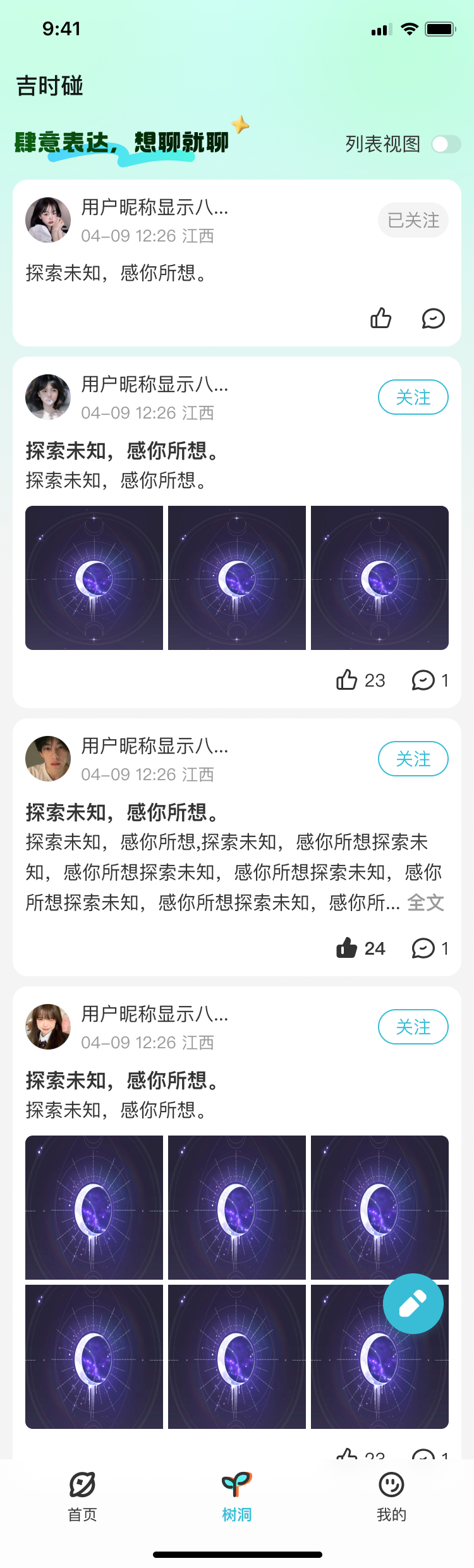Image resolution: width=474 pixels, height=1568 pixels.
Task: Like the post with 24 likes
Action: [x=347, y=948]
